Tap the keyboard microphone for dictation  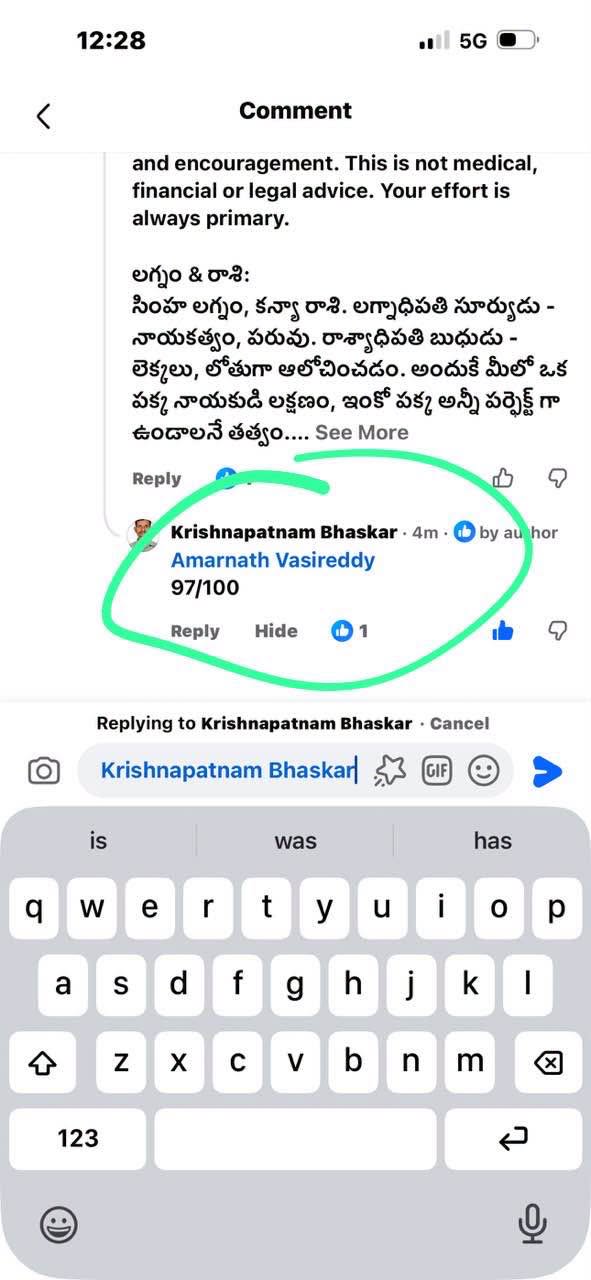pos(532,1223)
